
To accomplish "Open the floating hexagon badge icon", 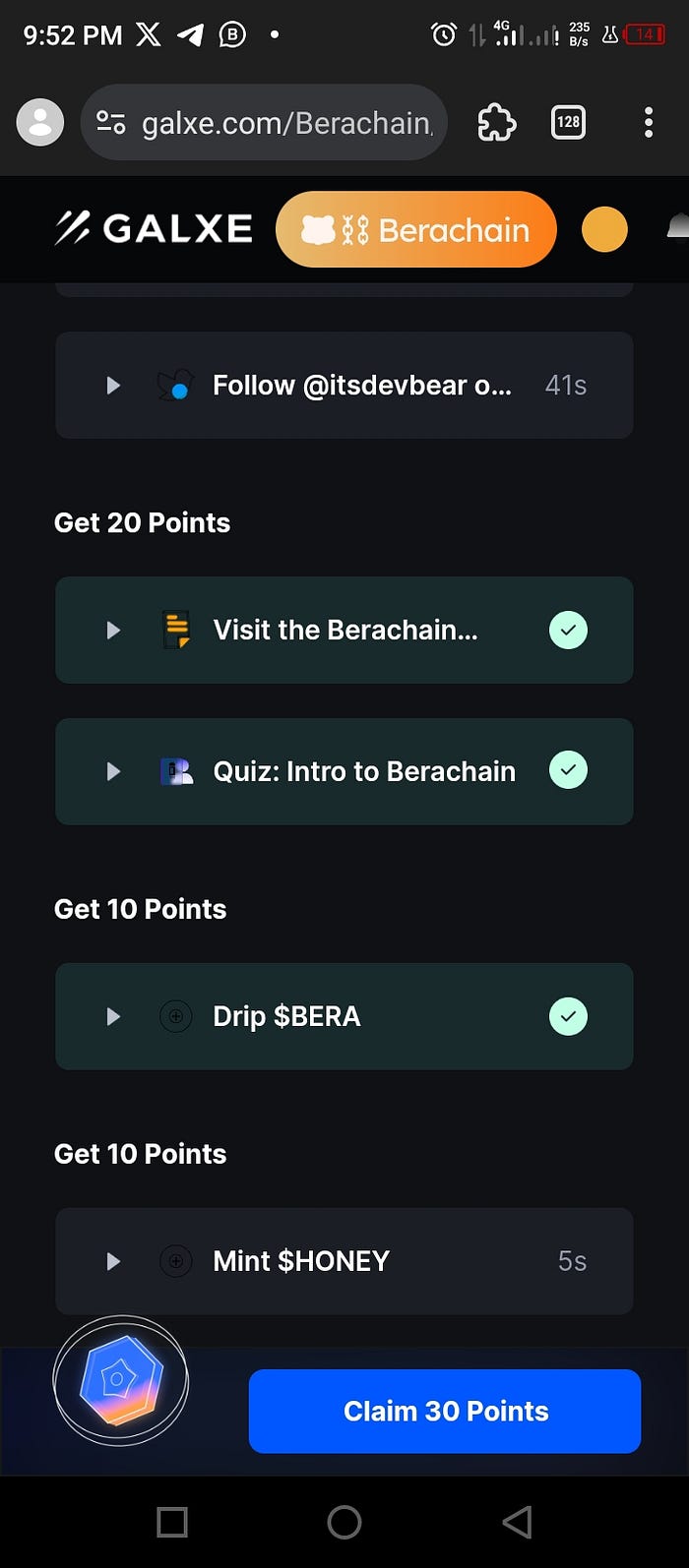I will pyautogui.click(x=120, y=1383).
